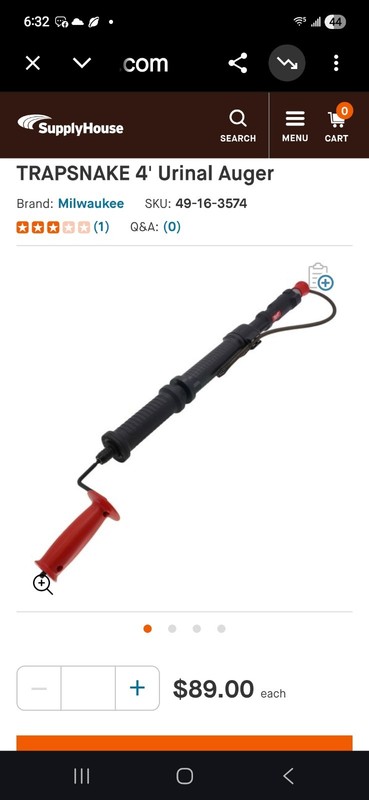This screenshot has width=369, height=800.
Task: Open the Milwaukee brand link
Action: (91, 204)
